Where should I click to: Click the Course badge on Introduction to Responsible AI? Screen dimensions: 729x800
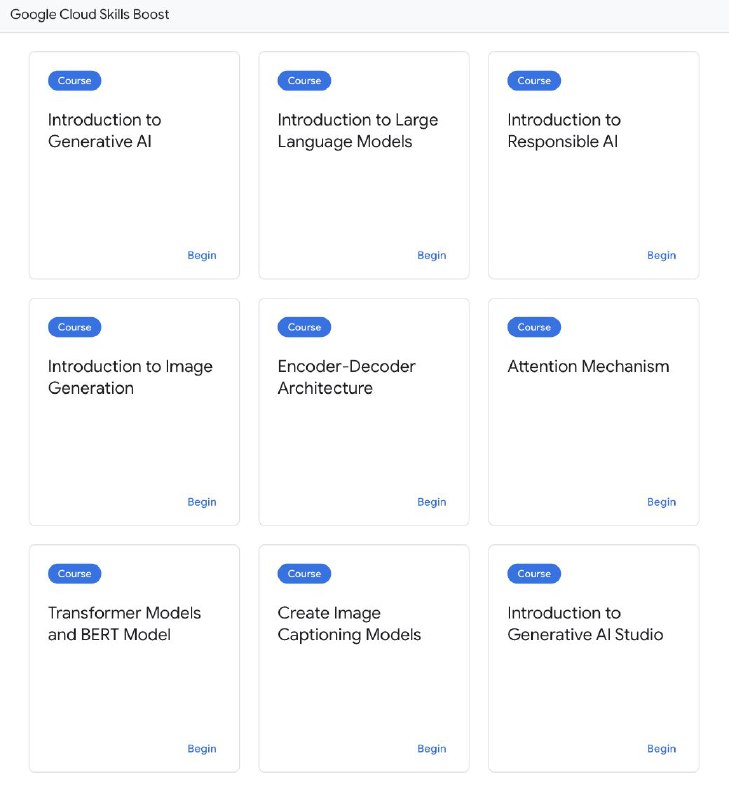[x=533, y=80]
